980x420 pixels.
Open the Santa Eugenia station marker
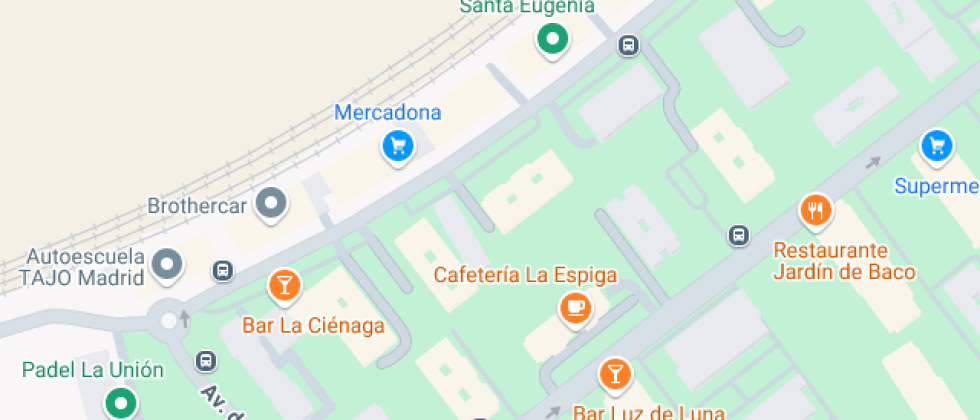(552, 40)
